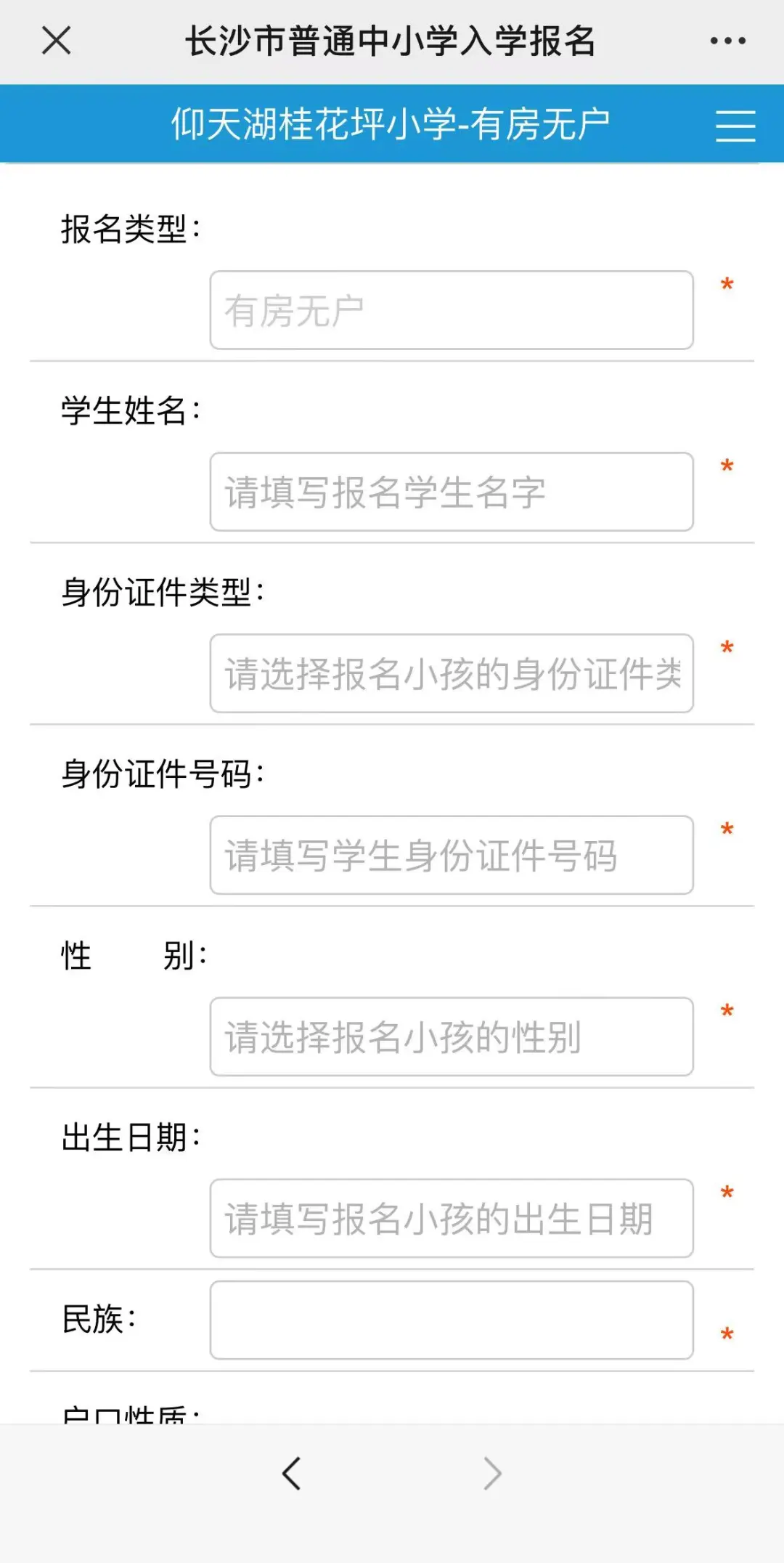
Task: Go back using the bottom left arrow
Action: [x=292, y=1474]
